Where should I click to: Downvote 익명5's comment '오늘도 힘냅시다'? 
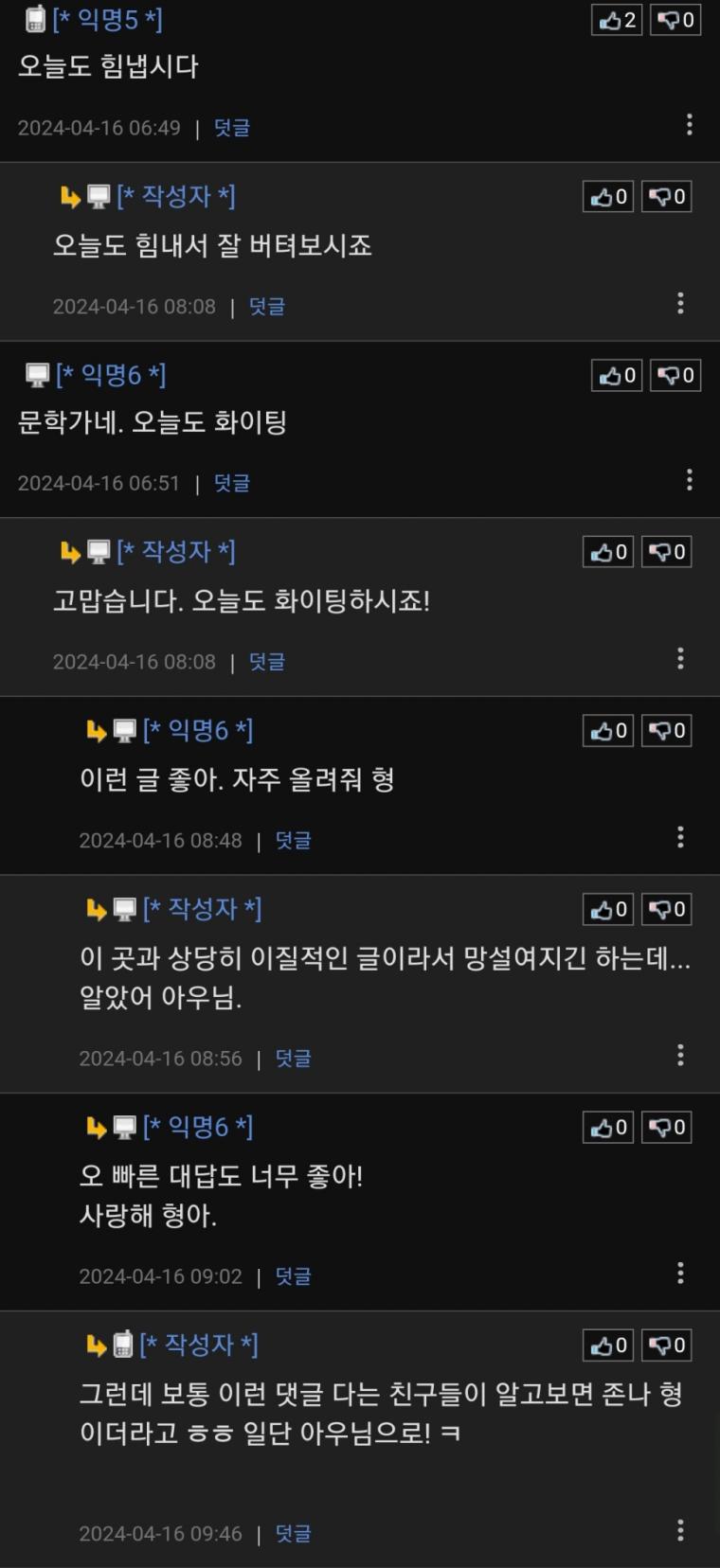click(x=675, y=20)
